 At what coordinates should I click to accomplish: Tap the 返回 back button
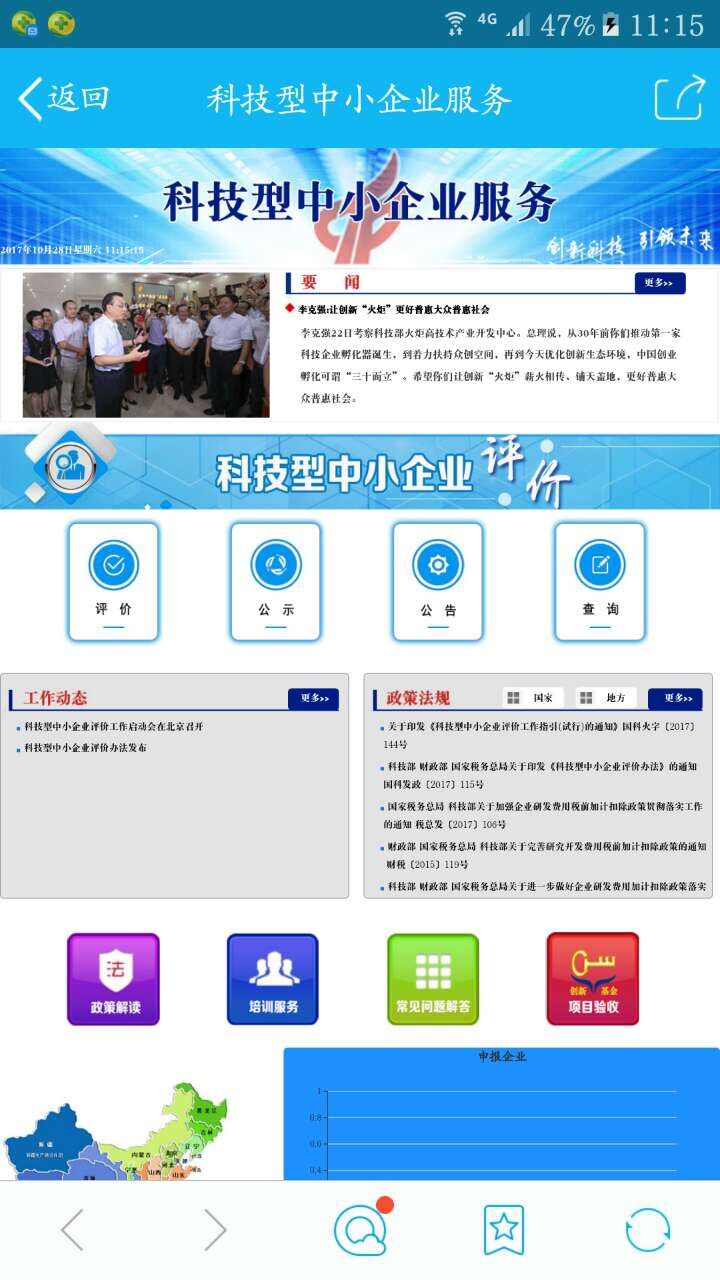pyautogui.click(x=62, y=98)
